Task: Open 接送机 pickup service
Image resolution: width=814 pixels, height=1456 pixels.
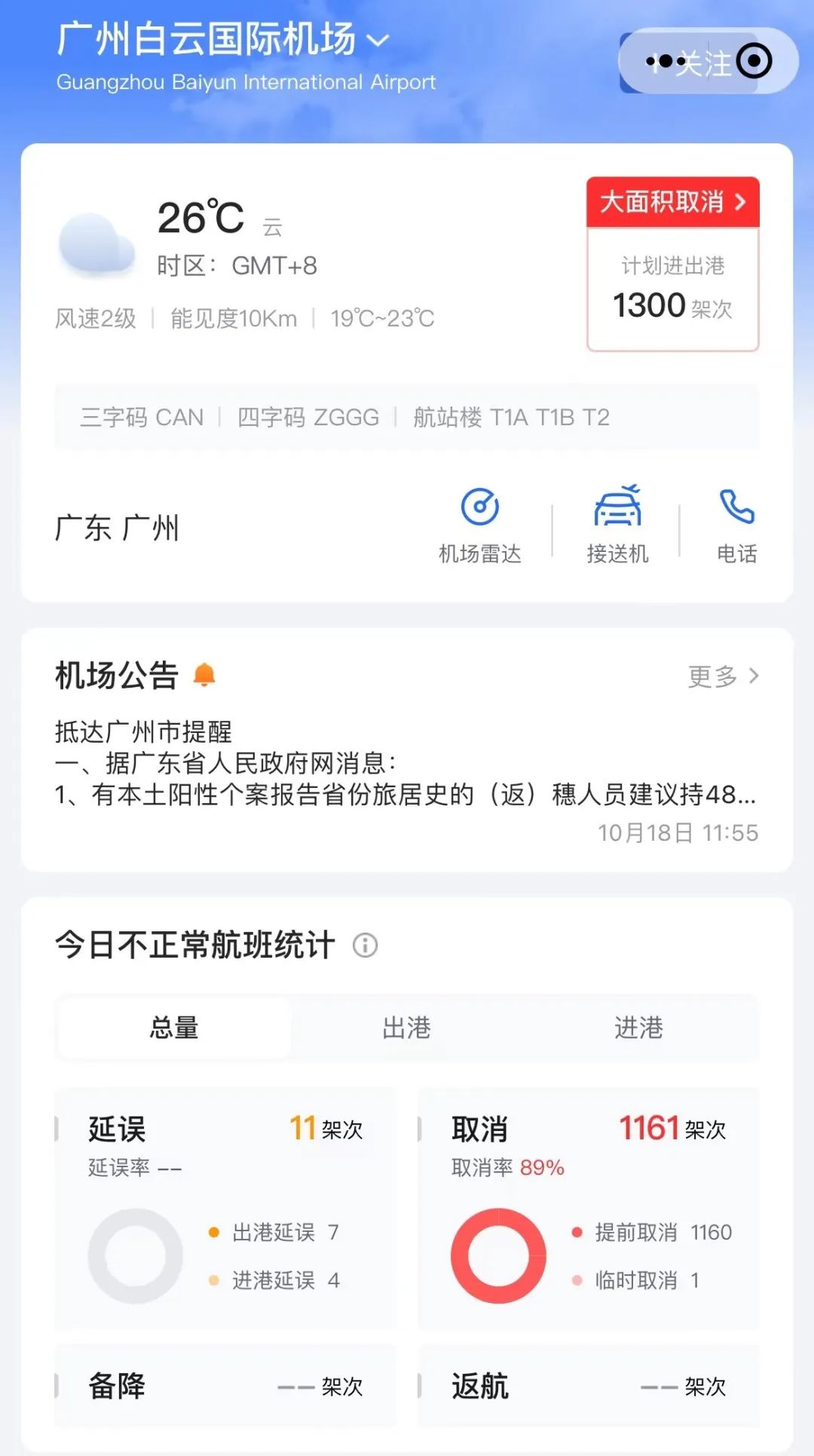Action: point(617,526)
